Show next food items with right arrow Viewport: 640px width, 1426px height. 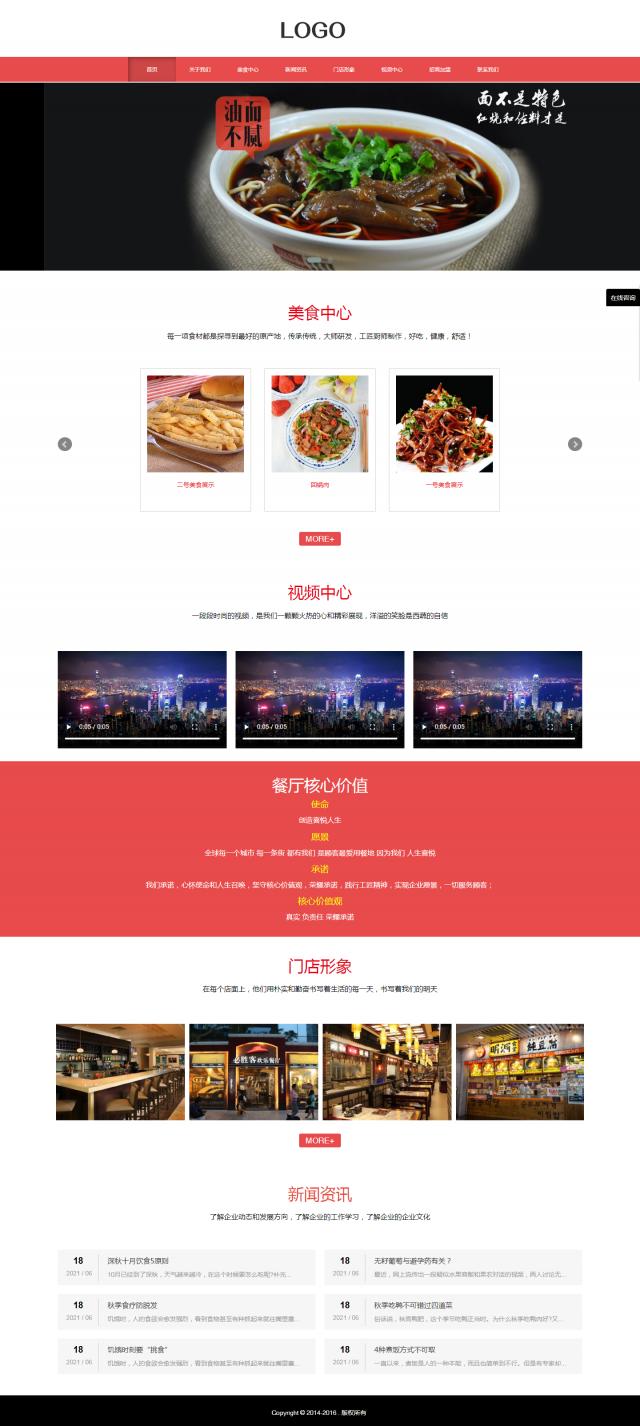(575, 444)
